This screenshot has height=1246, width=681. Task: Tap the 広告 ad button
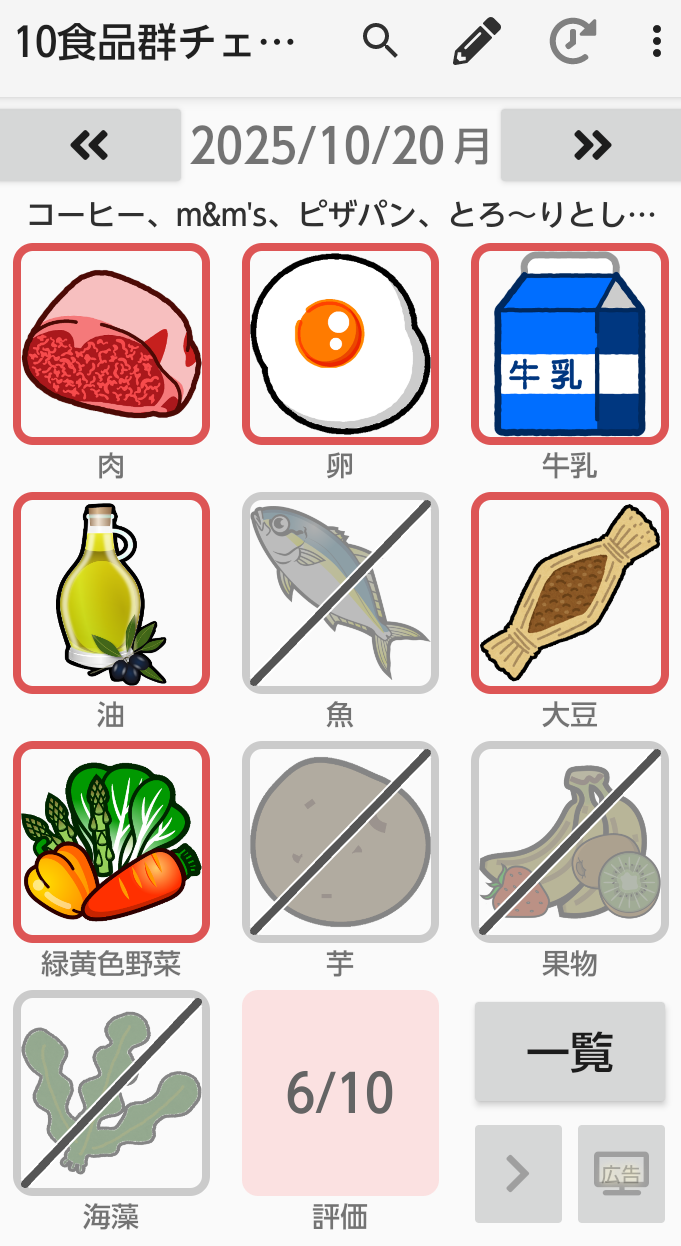pyautogui.click(x=621, y=1174)
